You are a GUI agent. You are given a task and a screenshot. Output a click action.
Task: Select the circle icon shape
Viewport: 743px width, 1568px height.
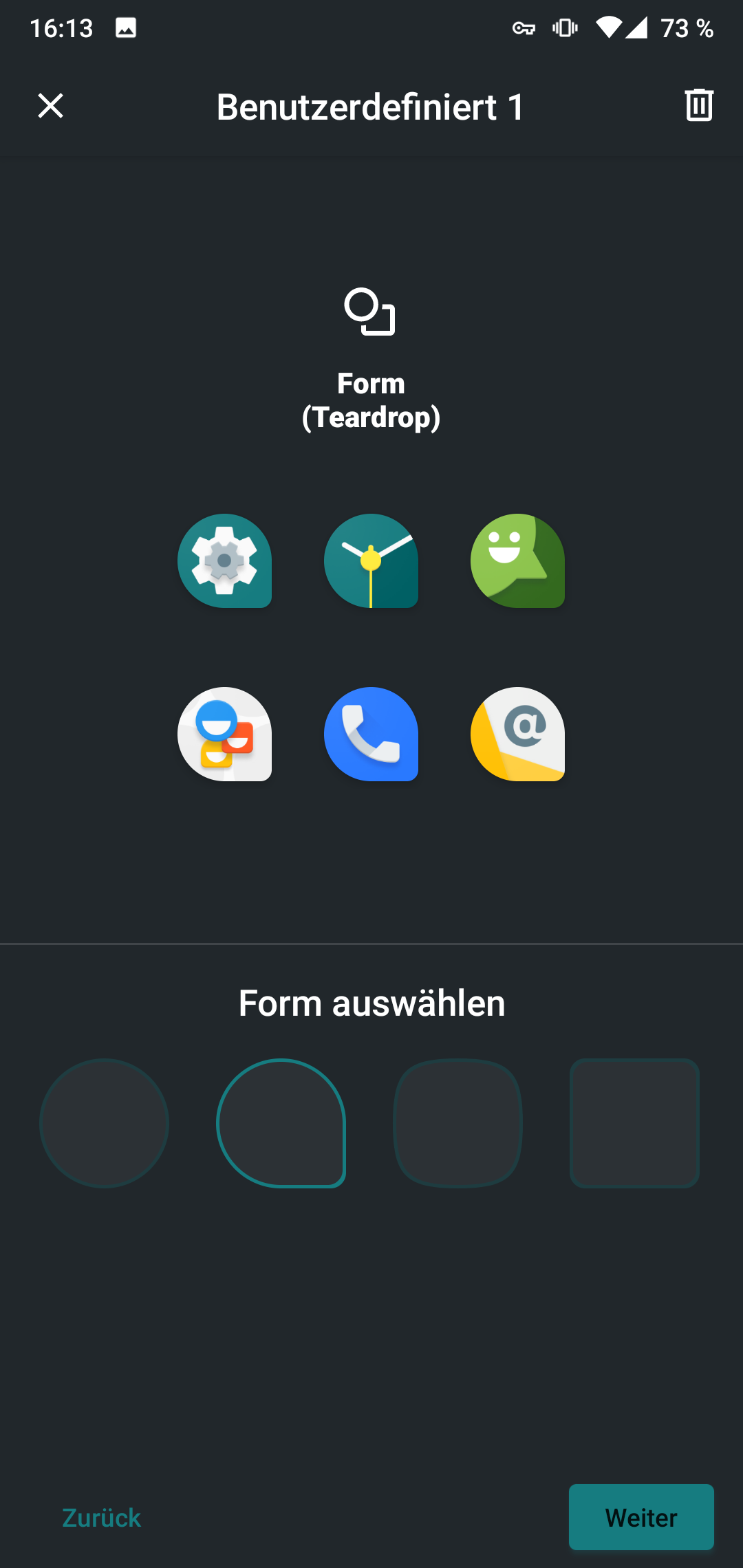[105, 1124]
